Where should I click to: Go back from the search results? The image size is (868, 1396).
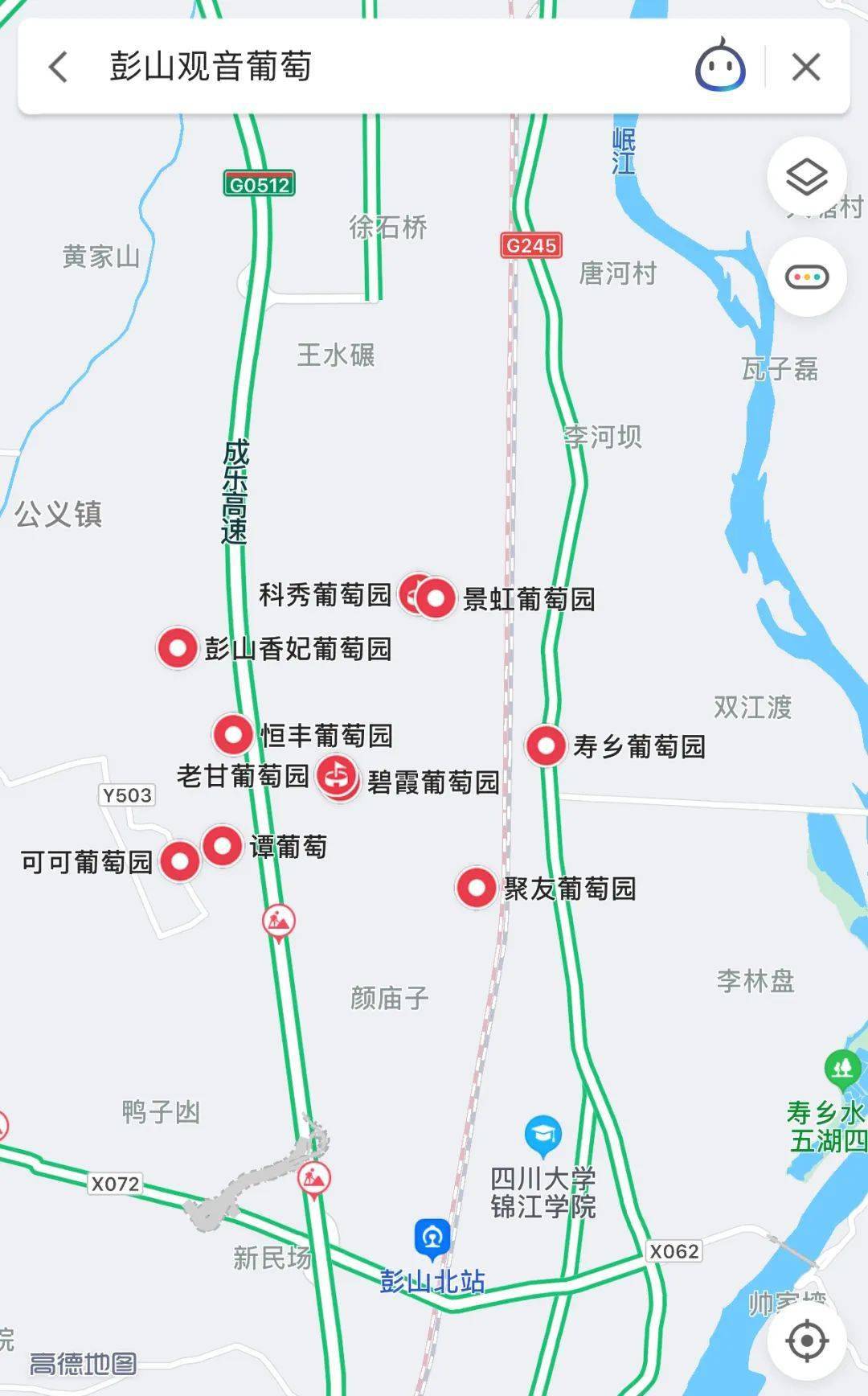pos(59,67)
